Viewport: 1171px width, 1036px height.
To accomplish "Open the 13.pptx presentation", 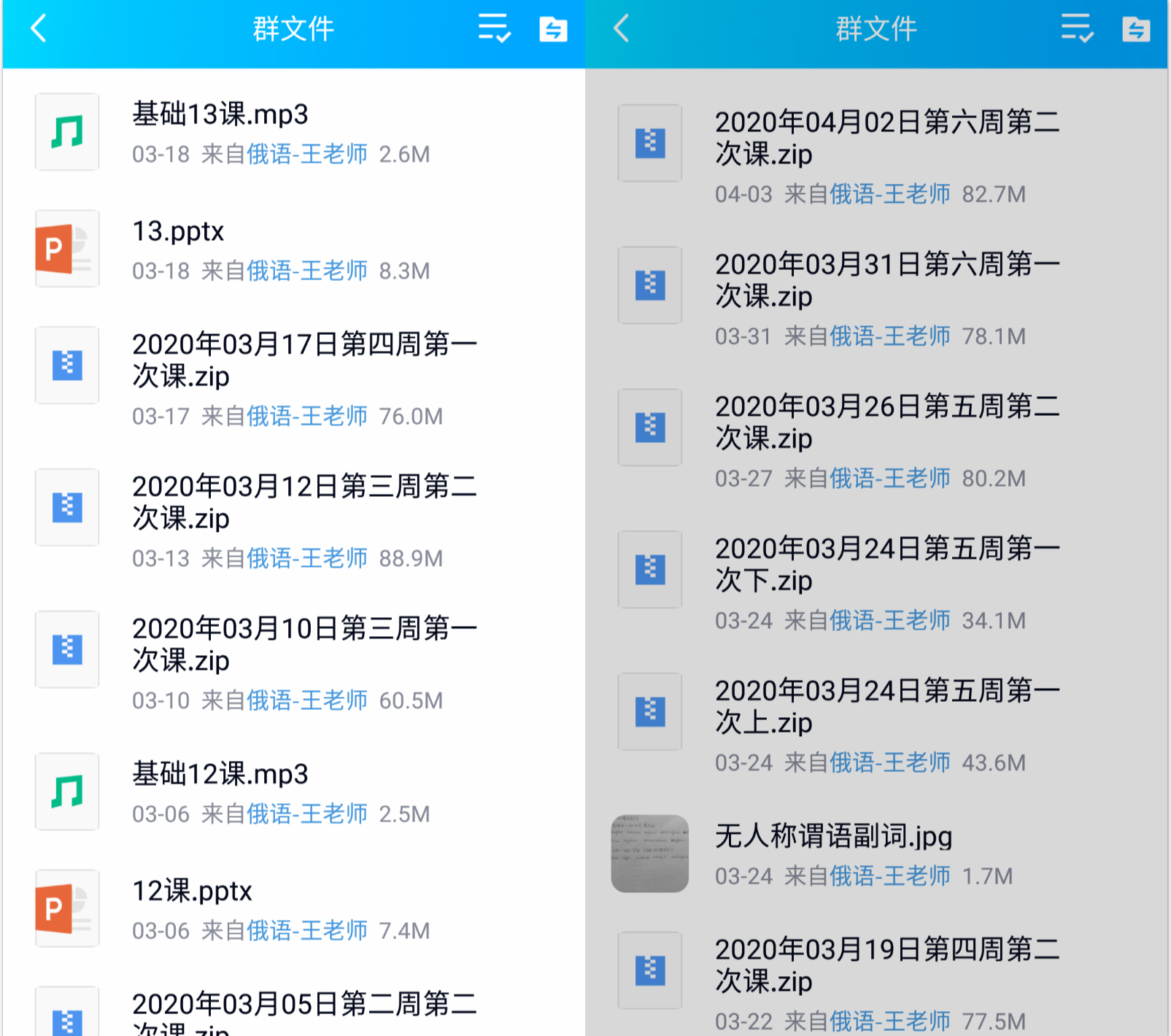I will (178, 232).
